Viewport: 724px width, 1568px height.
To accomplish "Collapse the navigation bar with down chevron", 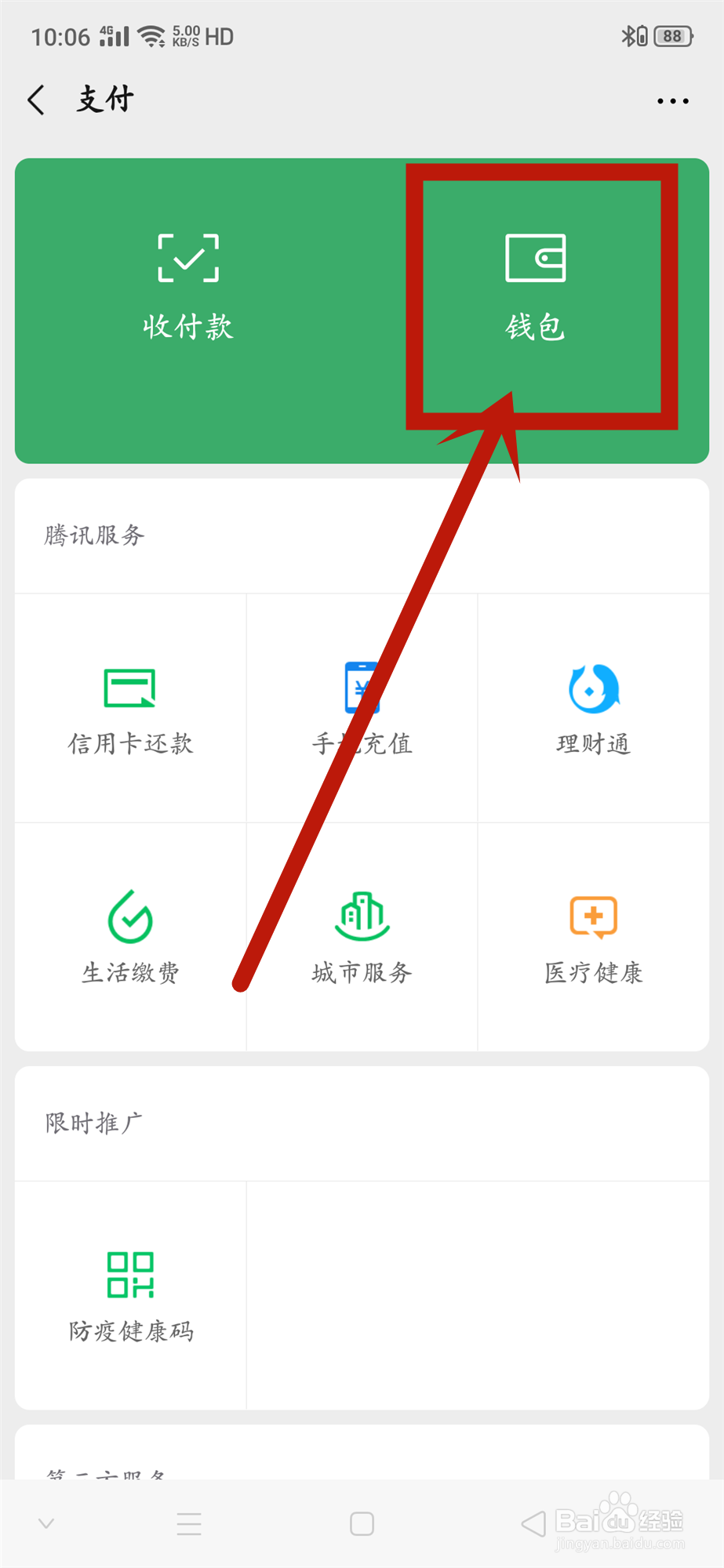I will [x=45, y=1523].
